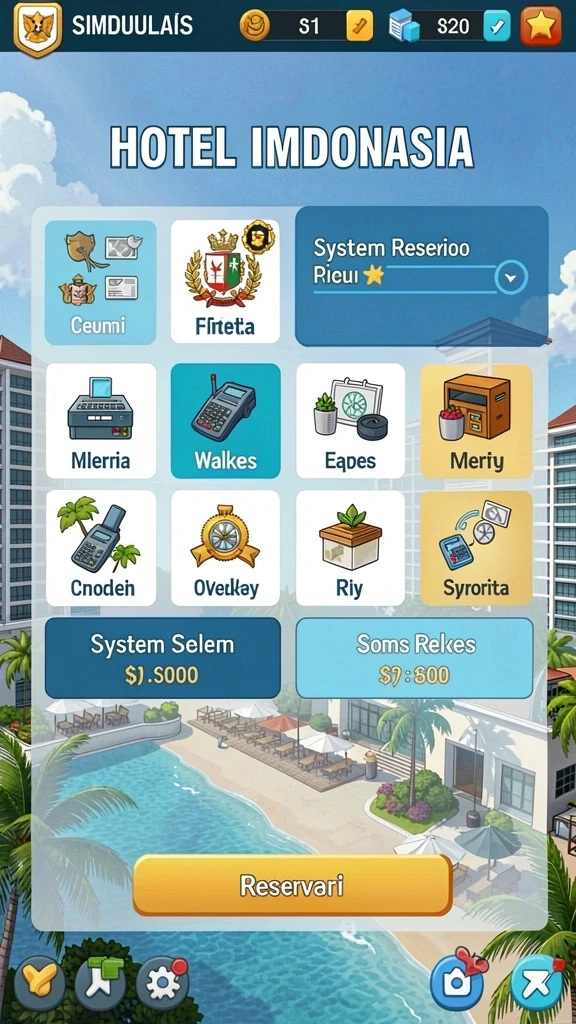The image size is (576, 1024).
Task: Open the orange star button
Action: (x=541, y=26)
